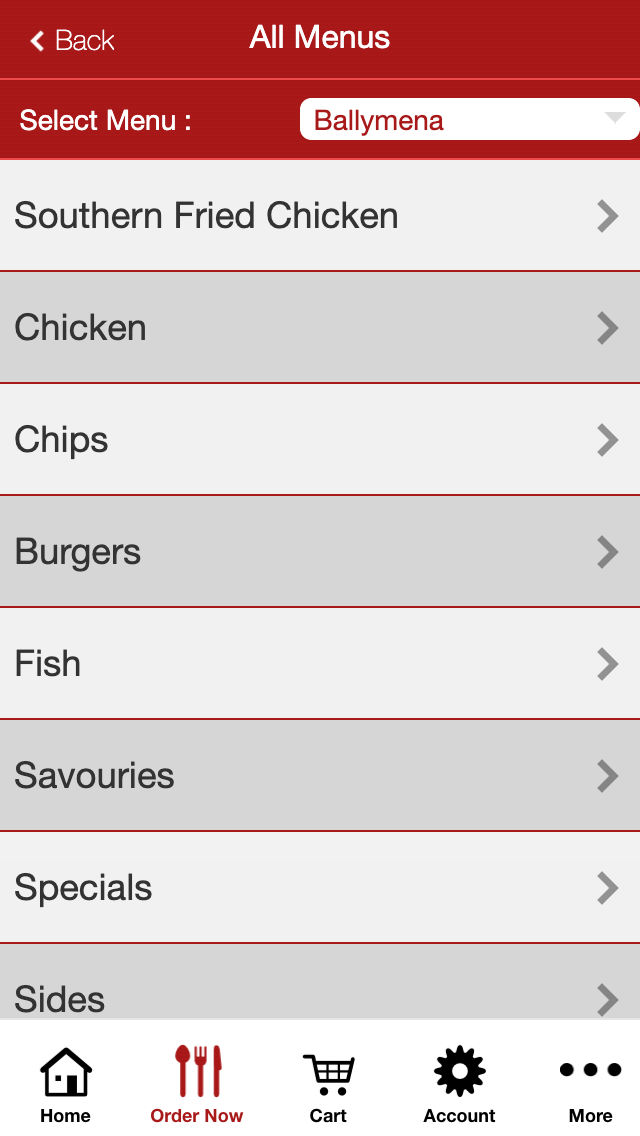Open the Chicken category
Image resolution: width=640 pixels, height=1136 pixels.
coord(320,327)
